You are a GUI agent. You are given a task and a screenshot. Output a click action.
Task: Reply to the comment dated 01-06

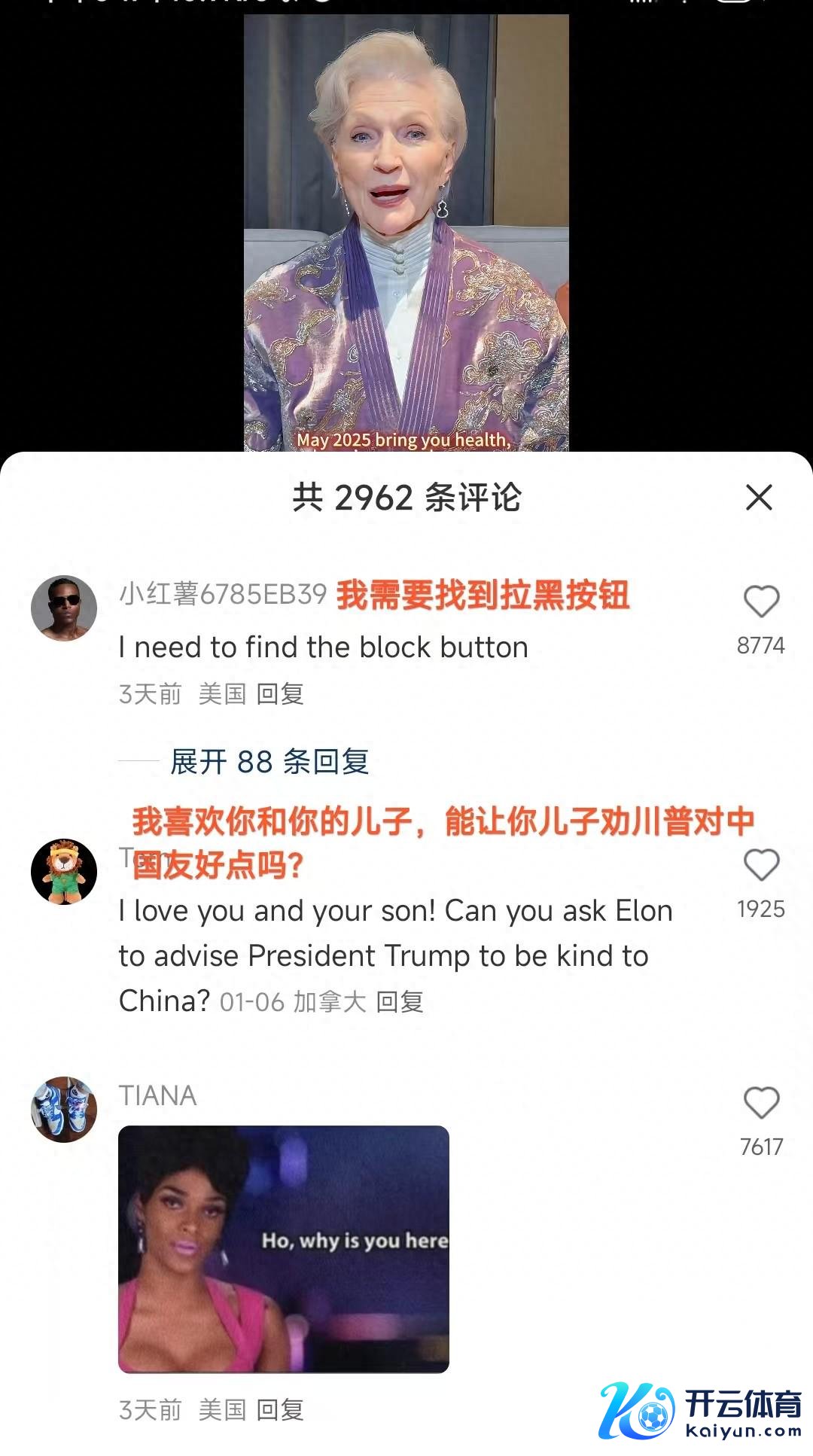[400, 1002]
